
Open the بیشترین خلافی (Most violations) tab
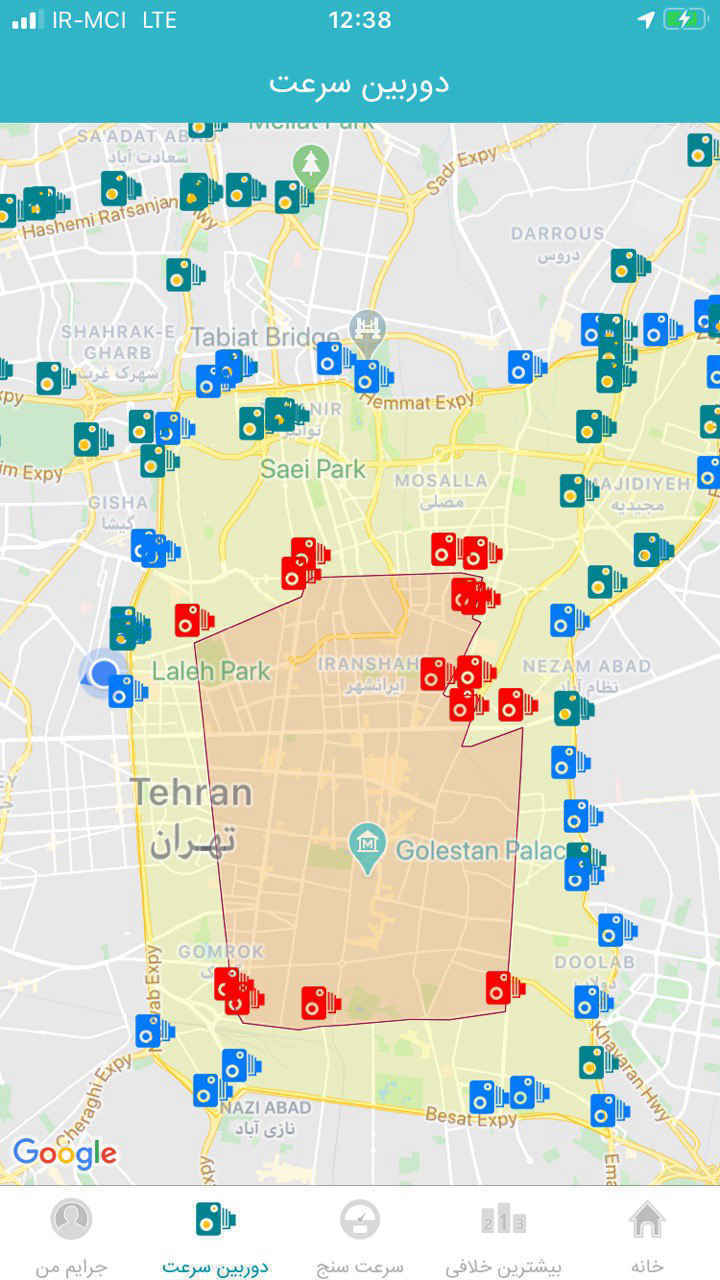coord(503,1236)
